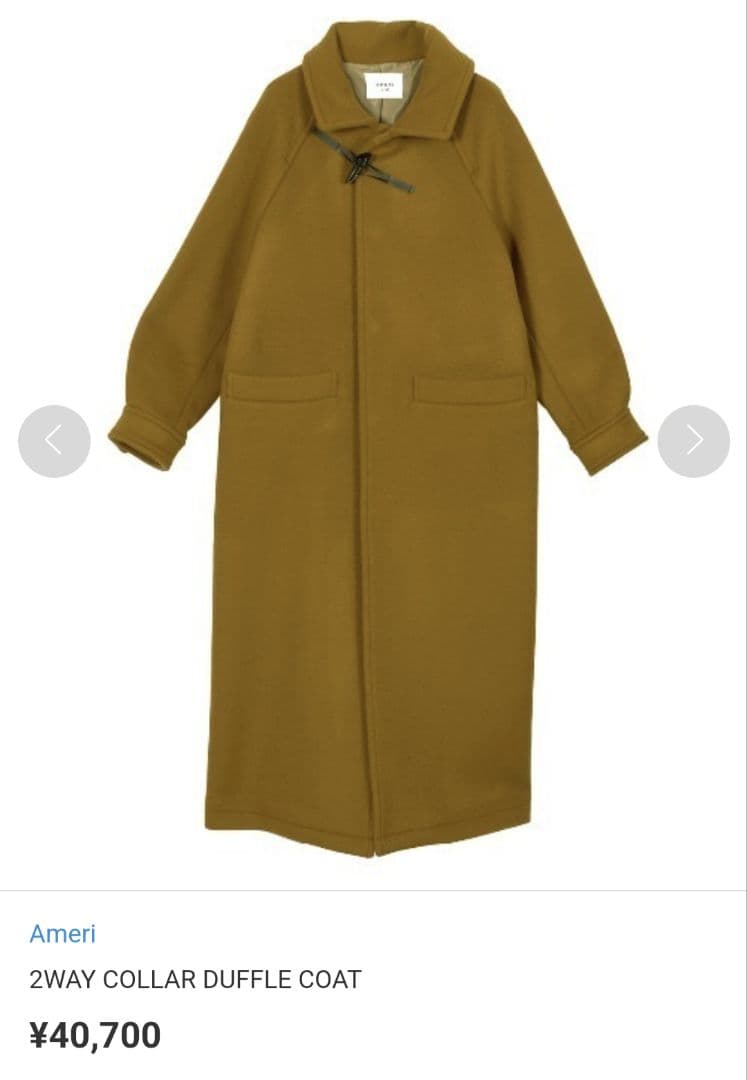Advance the product photo carousel forward
Image resolution: width=747 pixels, height=1080 pixels.
coord(692,440)
